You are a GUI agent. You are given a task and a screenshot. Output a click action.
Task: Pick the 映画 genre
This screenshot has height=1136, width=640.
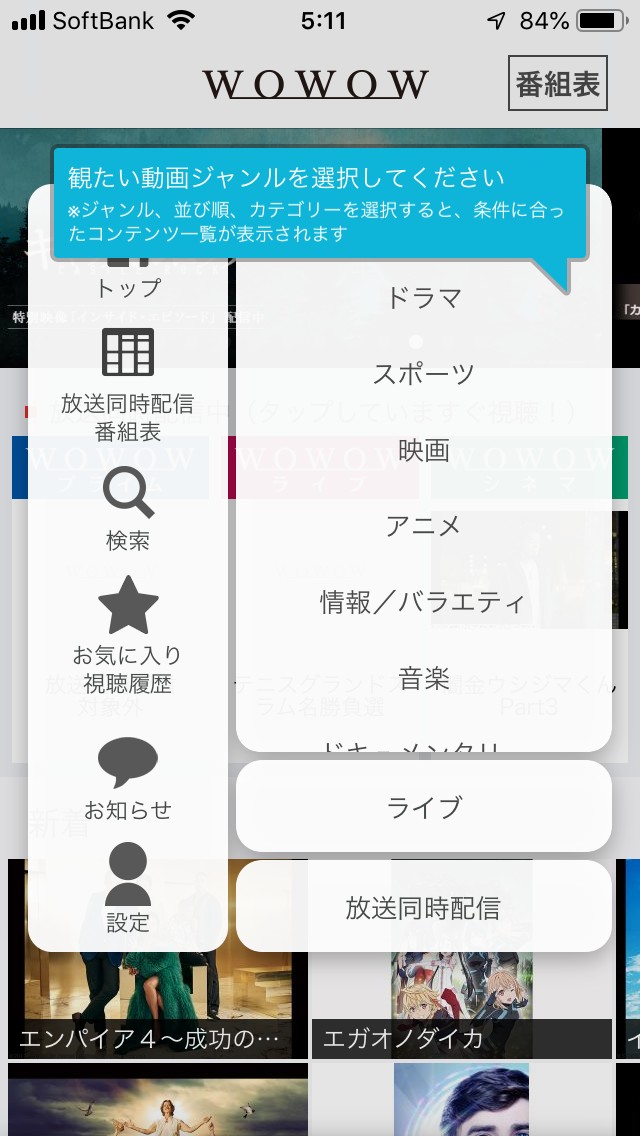[423, 450]
